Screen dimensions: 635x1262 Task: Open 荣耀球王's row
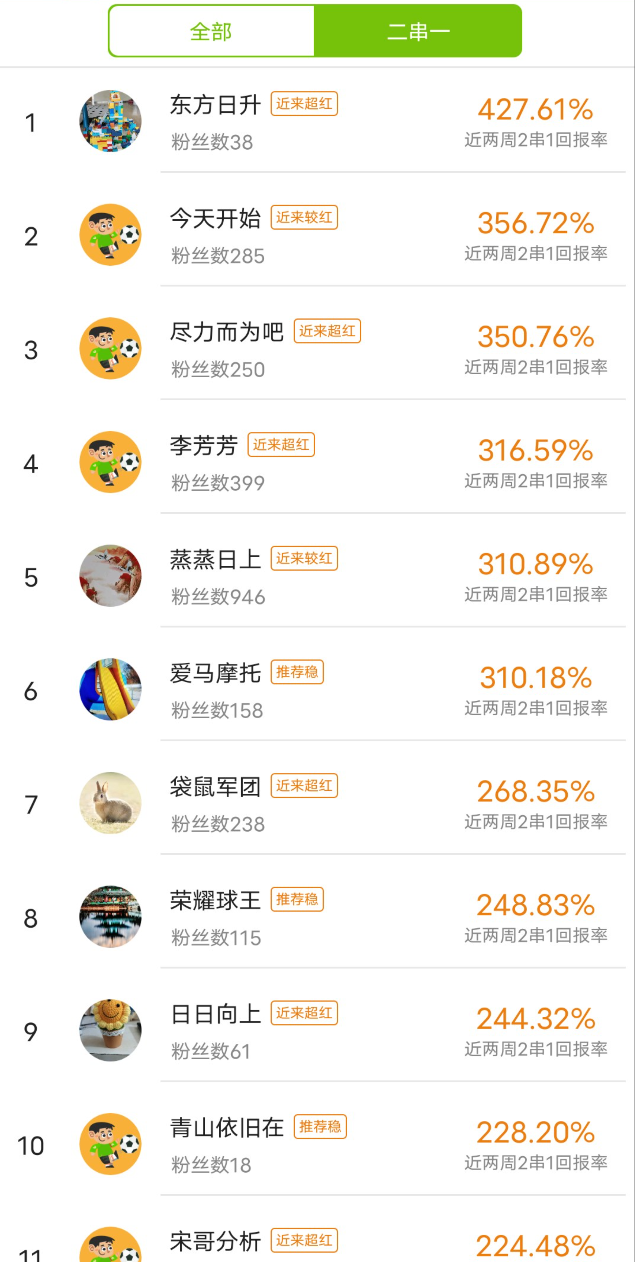coord(215,901)
